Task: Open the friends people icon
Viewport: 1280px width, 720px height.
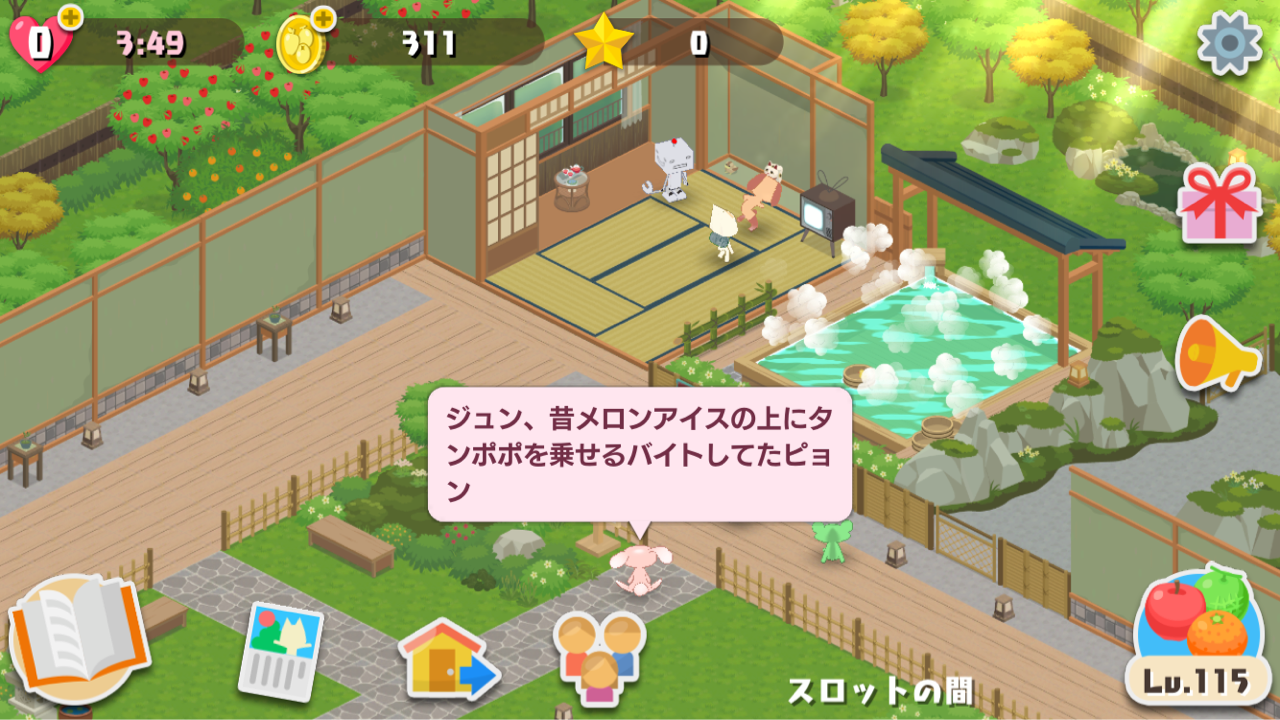Action: pos(599,656)
